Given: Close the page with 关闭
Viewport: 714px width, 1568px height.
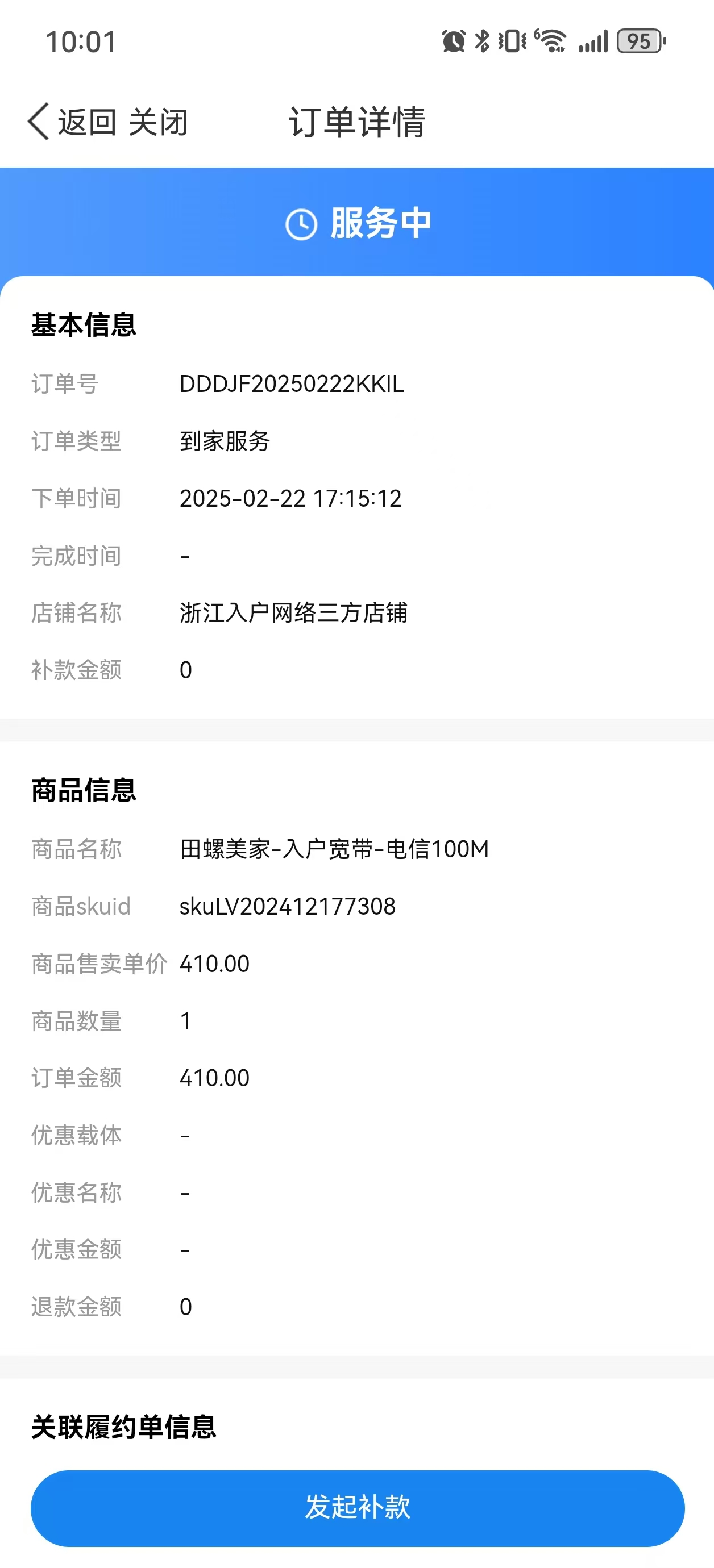Looking at the screenshot, I should (x=158, y=122).
